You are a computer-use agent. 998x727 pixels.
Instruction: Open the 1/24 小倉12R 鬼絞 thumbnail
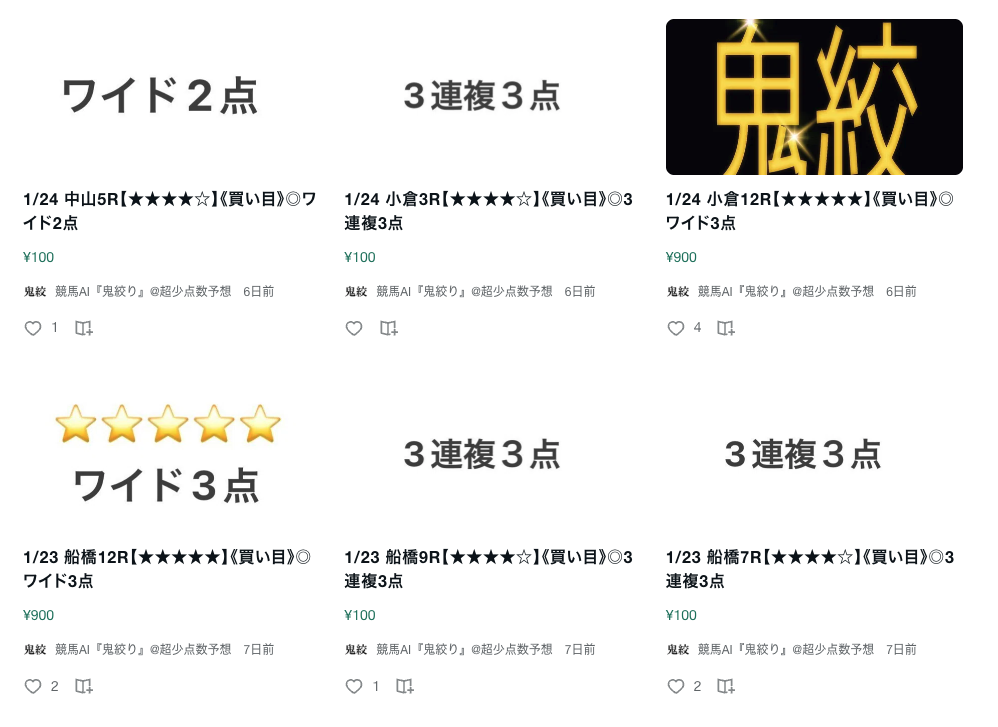[x=814, y=97]
